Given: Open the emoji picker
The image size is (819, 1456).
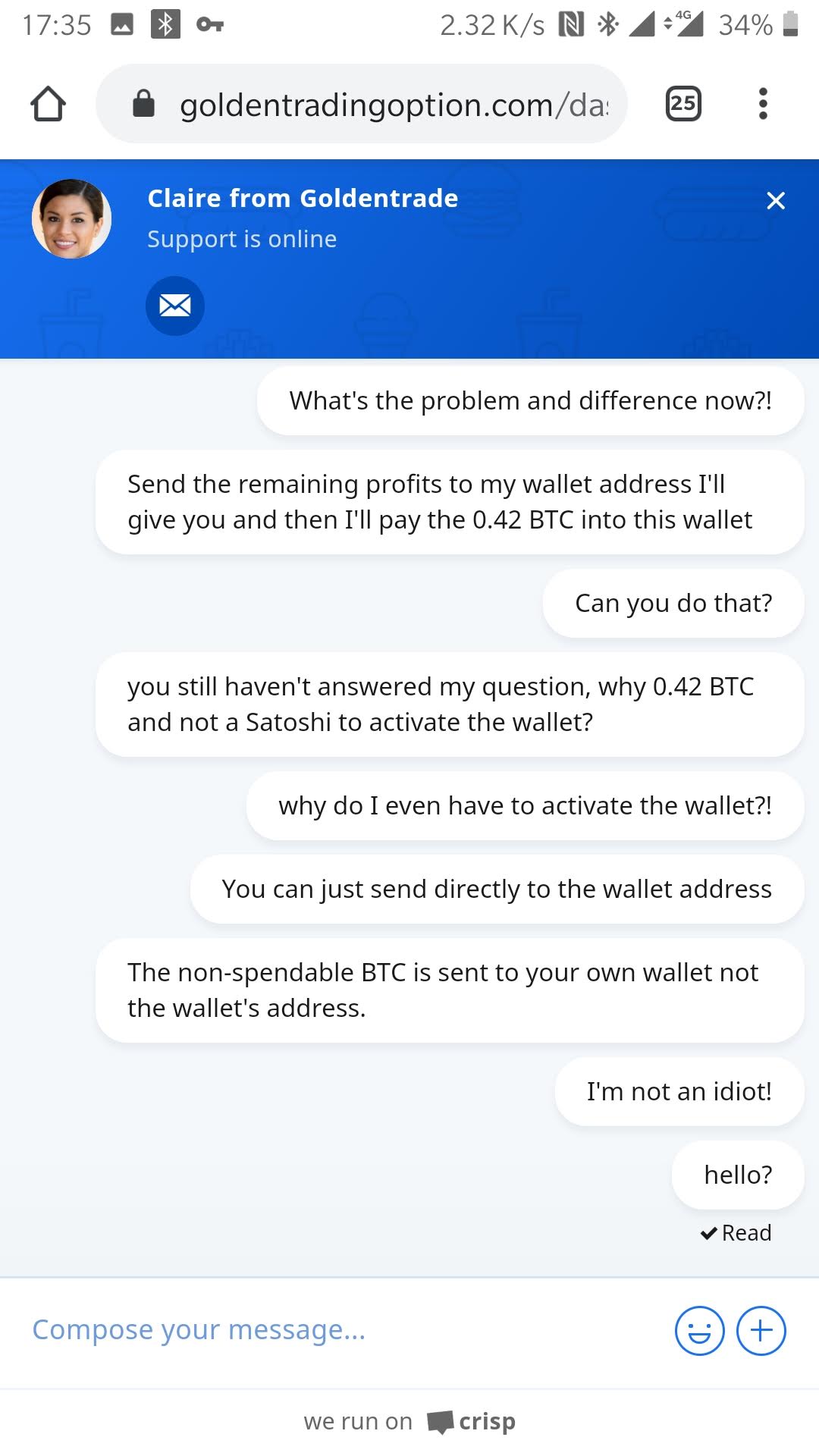Looking at the screenshot, I should click(x=699, y=1330).
